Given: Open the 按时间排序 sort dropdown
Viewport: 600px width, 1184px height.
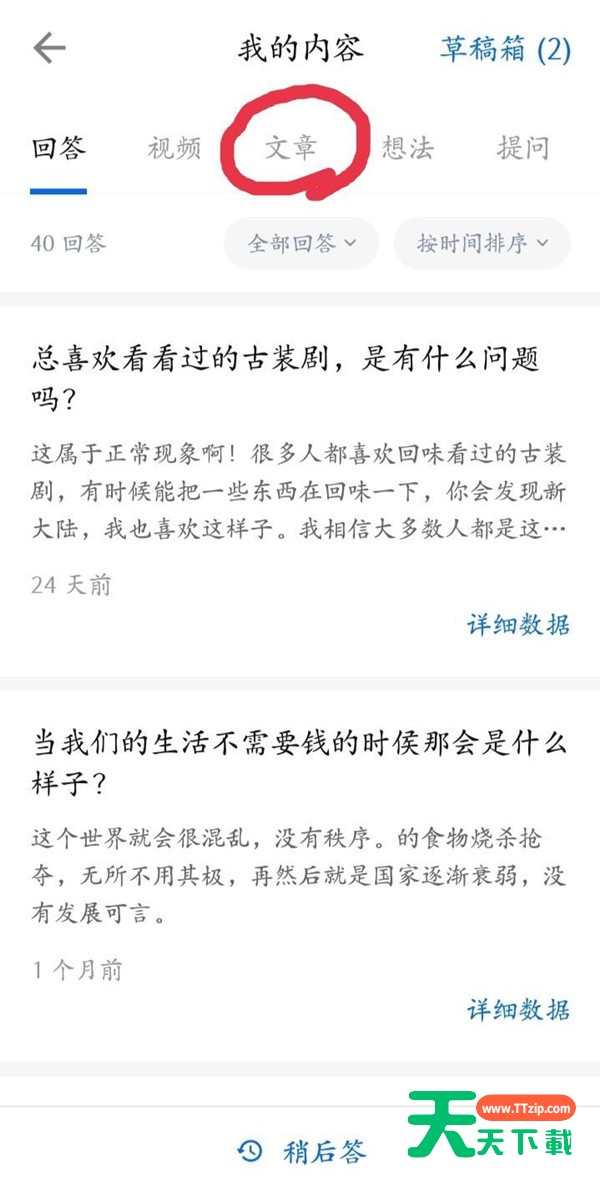Looking at the screenshot, I should (482, 243).
